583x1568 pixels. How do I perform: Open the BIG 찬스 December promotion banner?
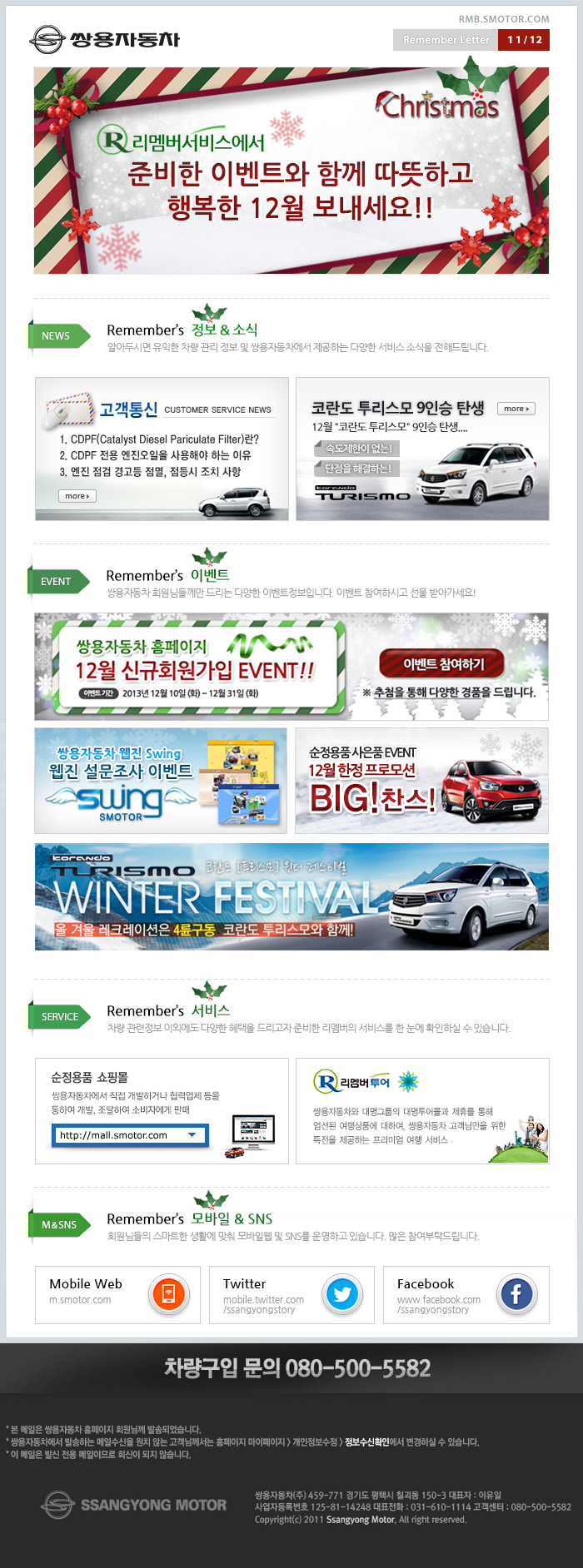pos(421,780)
